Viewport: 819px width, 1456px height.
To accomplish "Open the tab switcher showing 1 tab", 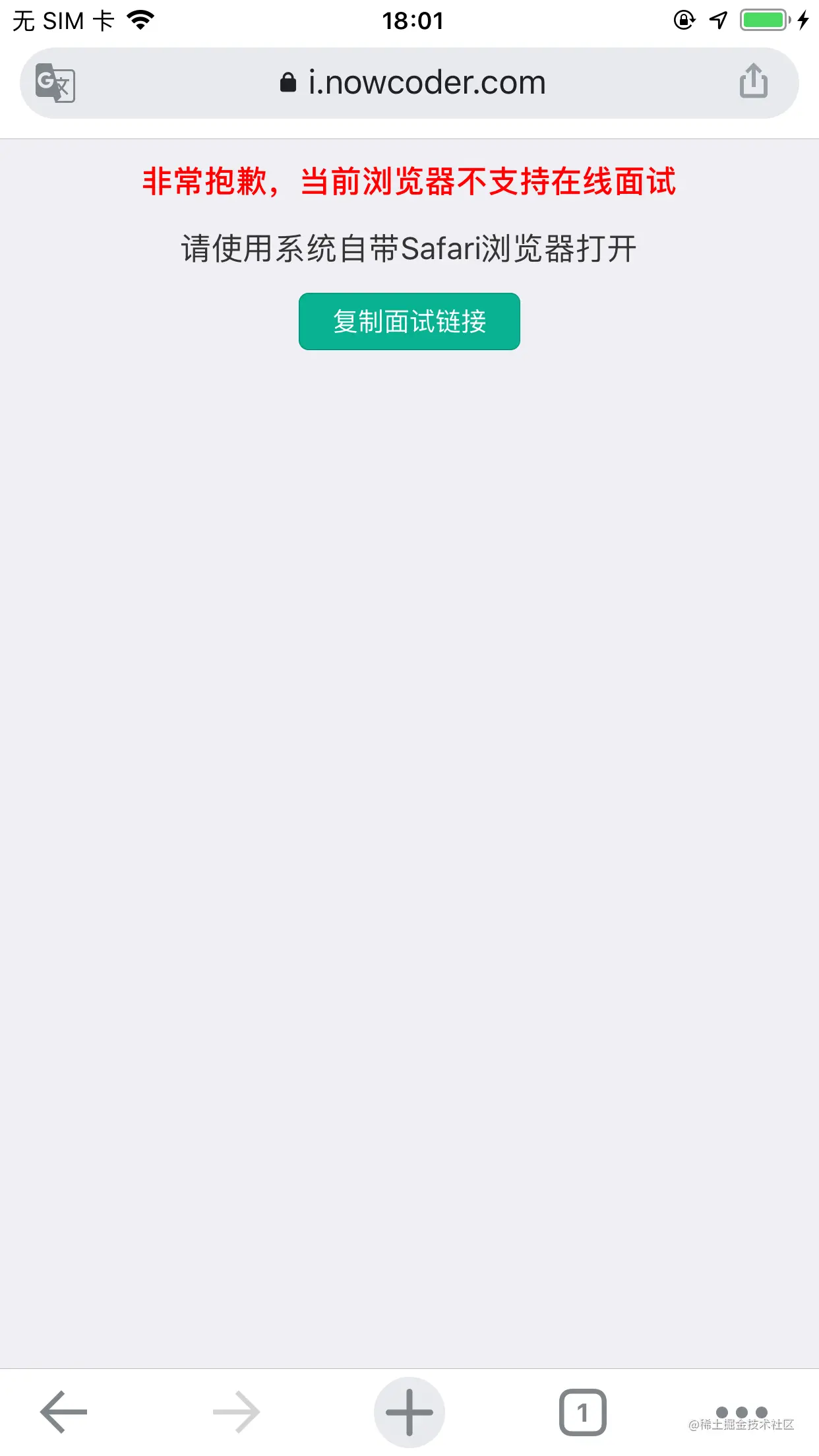I will pos(583,1412).
